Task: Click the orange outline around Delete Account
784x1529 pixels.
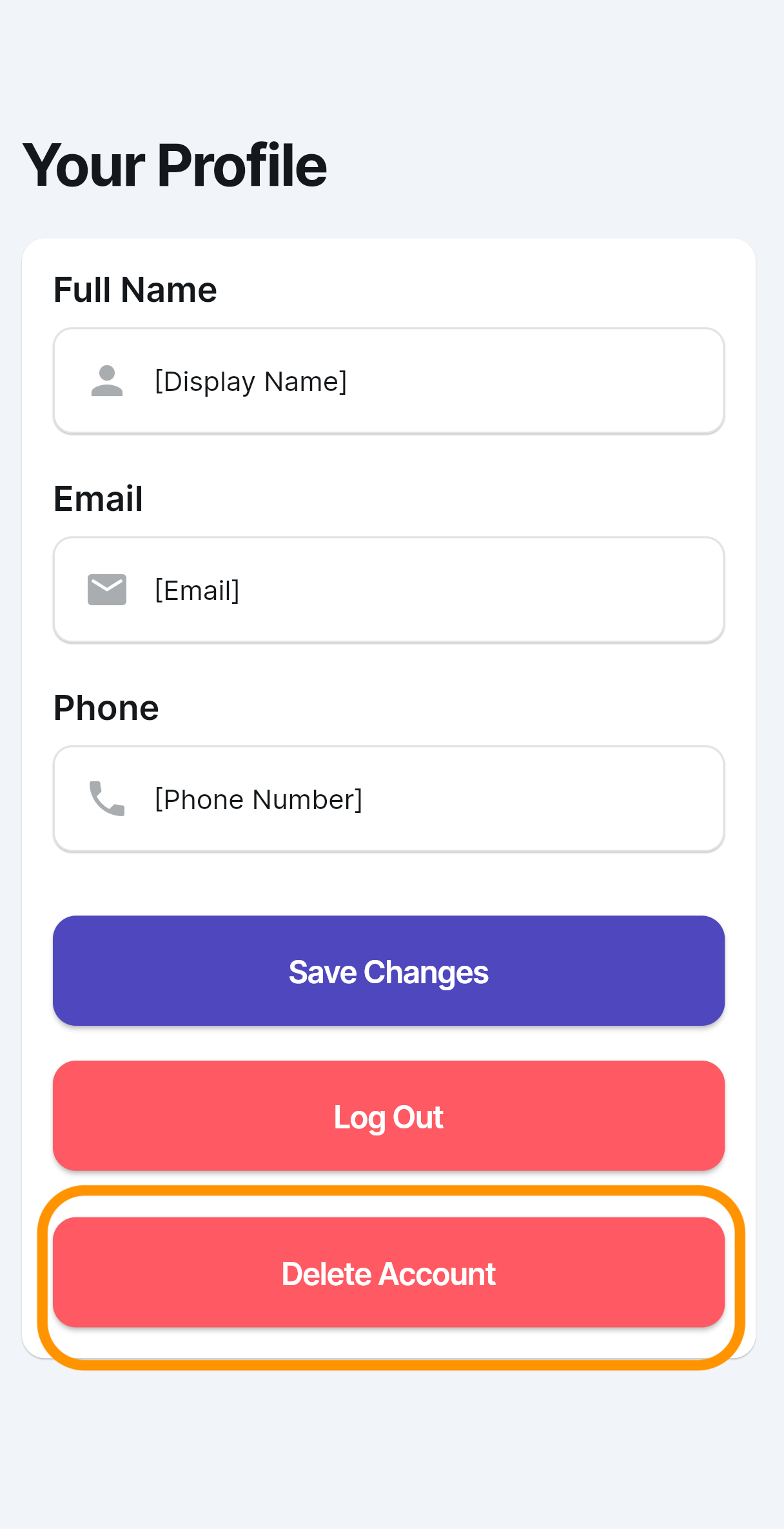Action: coord(388,1195)
